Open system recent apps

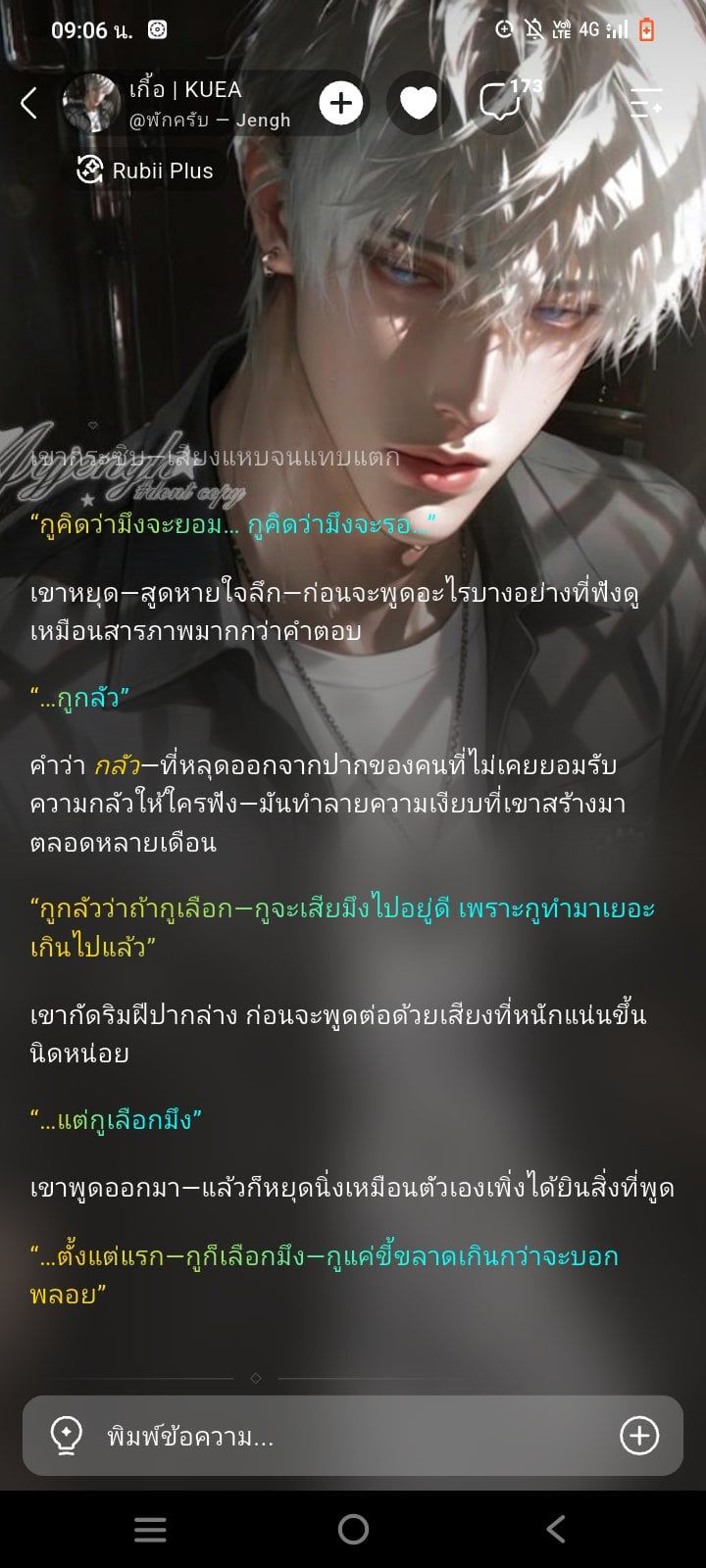150,1529
